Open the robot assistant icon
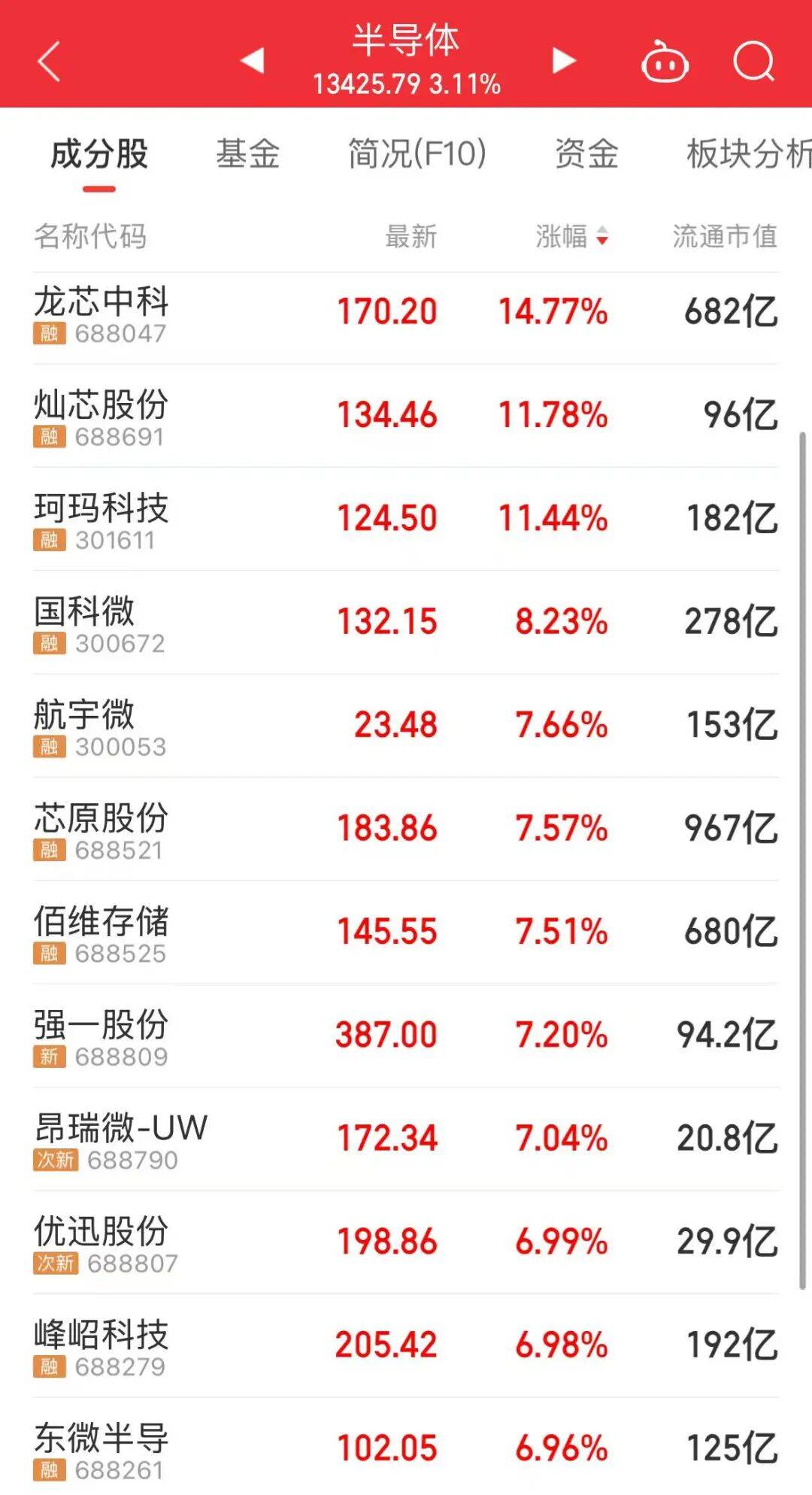 click(x=665, y=62)
